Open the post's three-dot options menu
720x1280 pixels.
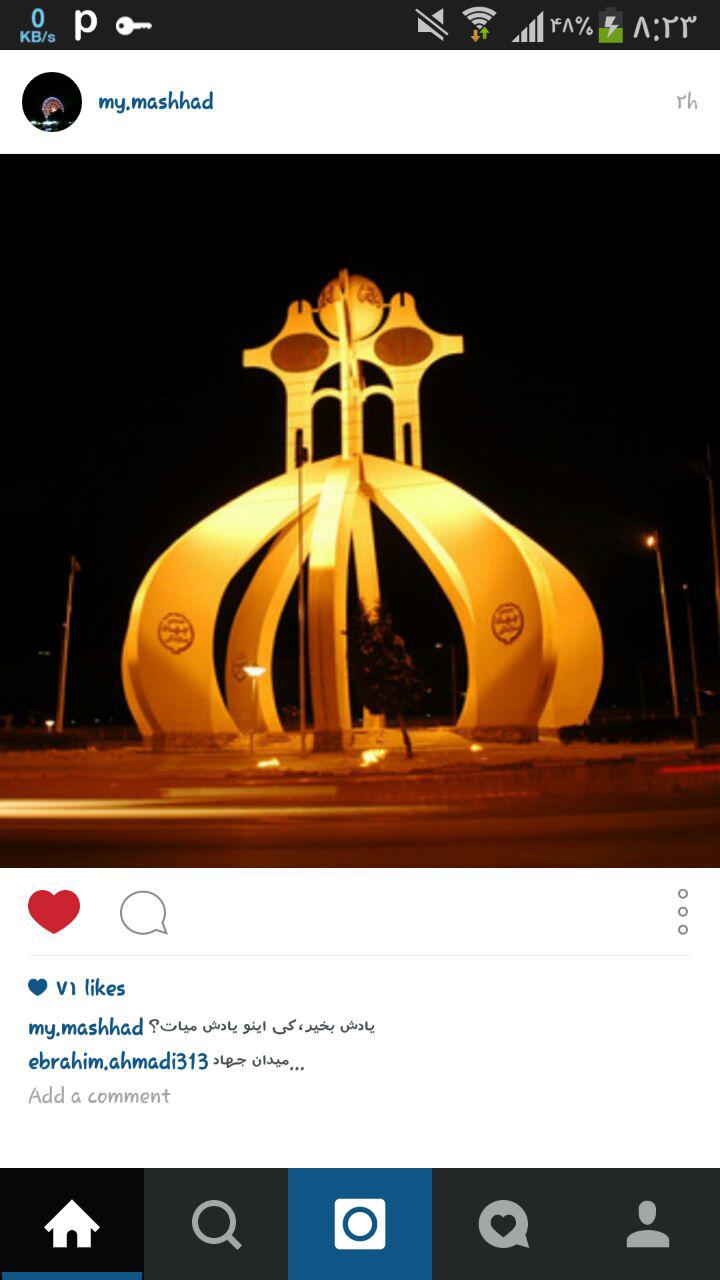[x=683, y=912]
